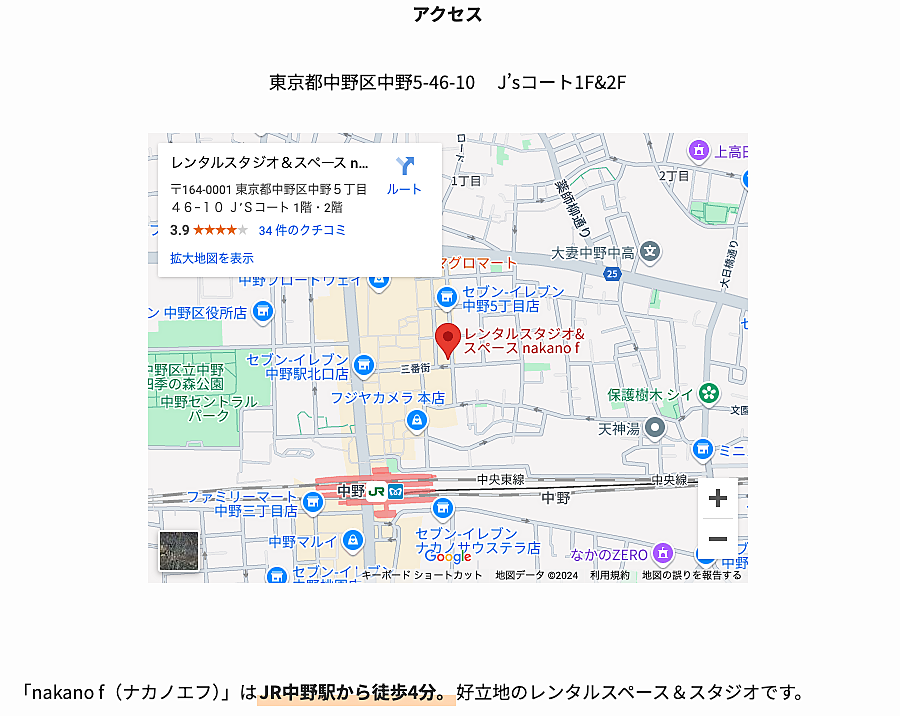The height and width of the screenshot is (716, 900).
Task: Open the 利用規約 link
Action: coord(610,575)
